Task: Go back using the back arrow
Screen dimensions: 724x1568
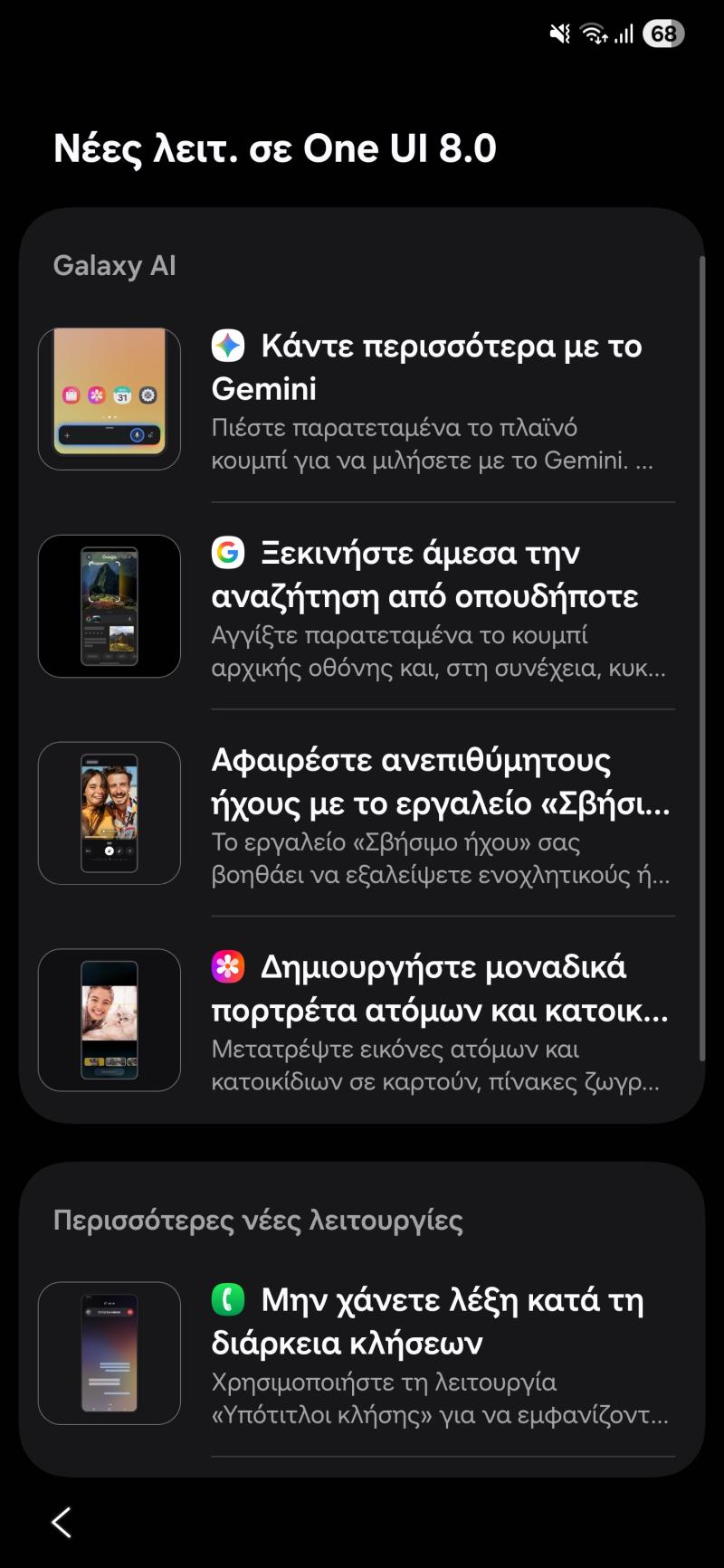Action: click(62, 1522)
